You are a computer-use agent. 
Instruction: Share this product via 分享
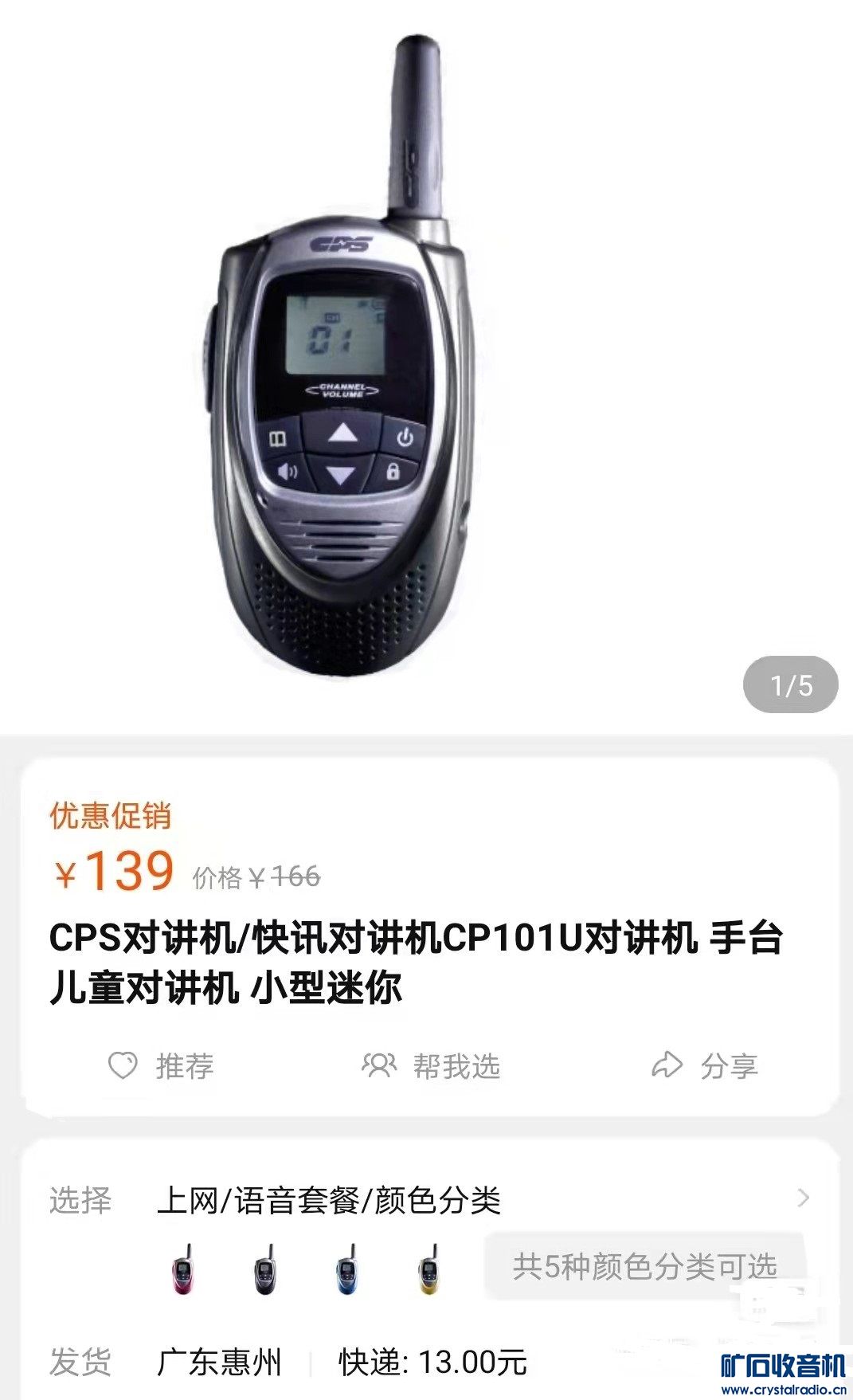pyautogui.click(x=704, y=1065)
